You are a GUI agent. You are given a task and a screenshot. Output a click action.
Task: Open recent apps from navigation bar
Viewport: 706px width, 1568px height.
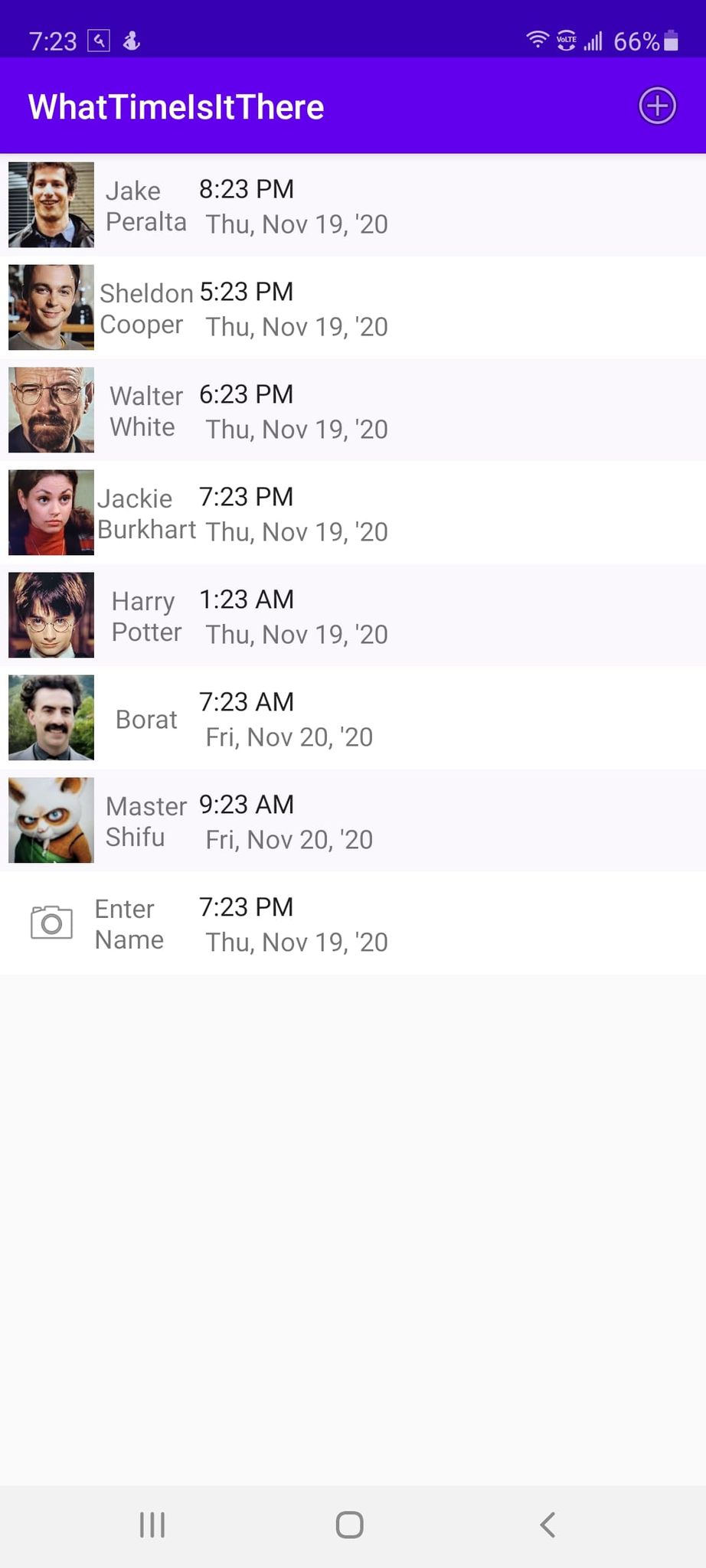pos(152,1524)
